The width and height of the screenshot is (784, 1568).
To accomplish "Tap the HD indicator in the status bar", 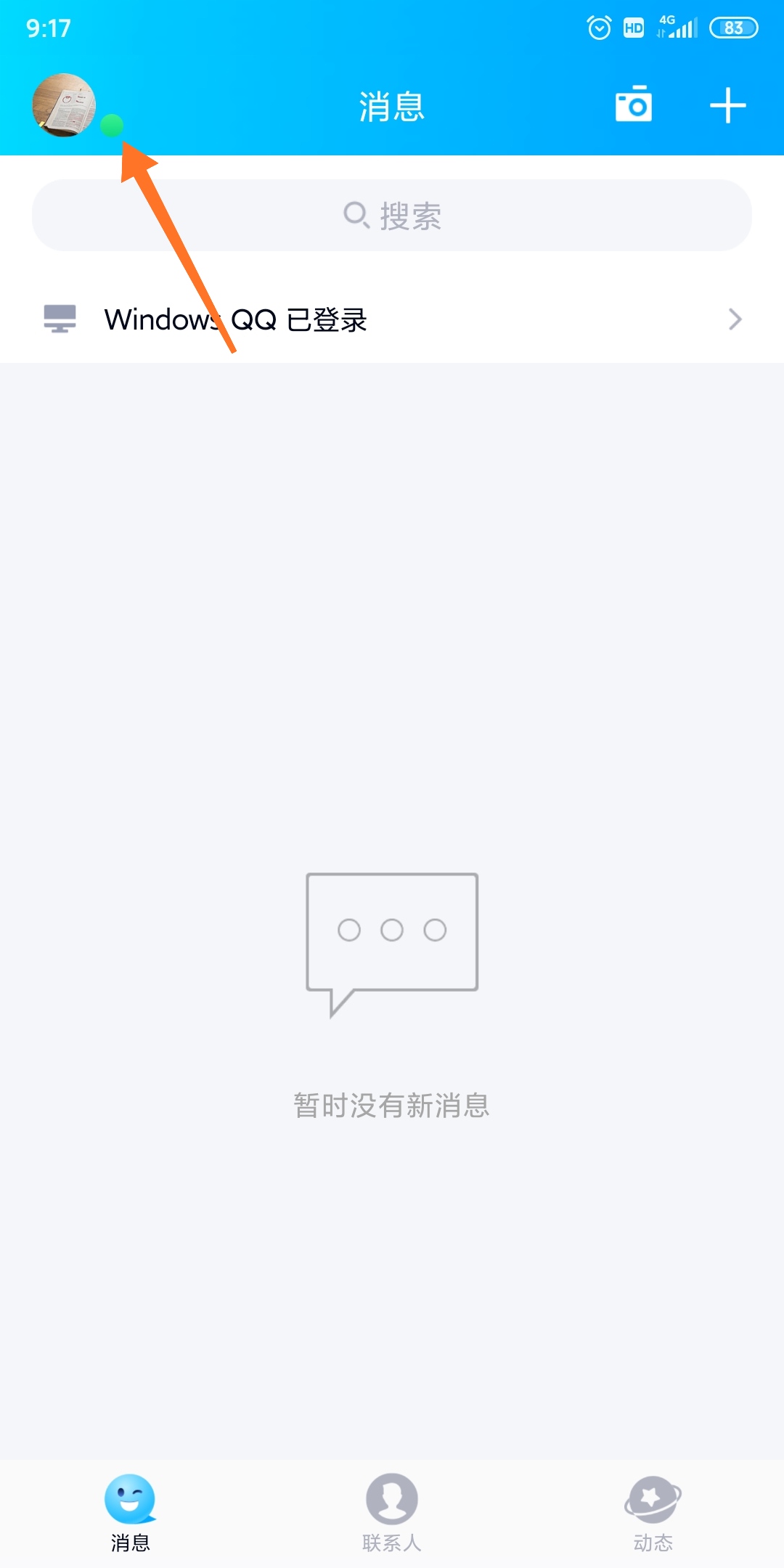I will (633, 27).
